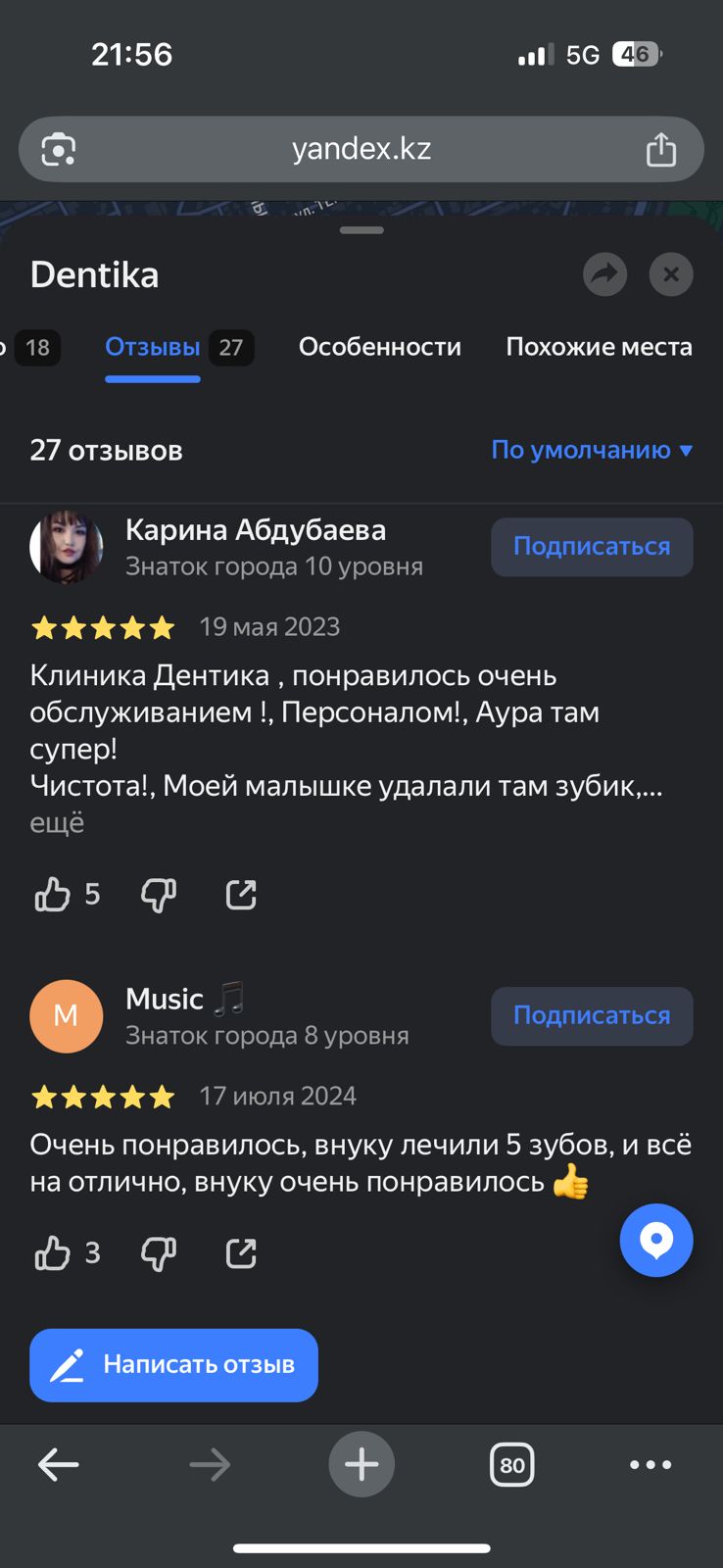This screenshot has height=1568, width=723.
Task: Switch to the Особенности tab
Action: (379, 347)
